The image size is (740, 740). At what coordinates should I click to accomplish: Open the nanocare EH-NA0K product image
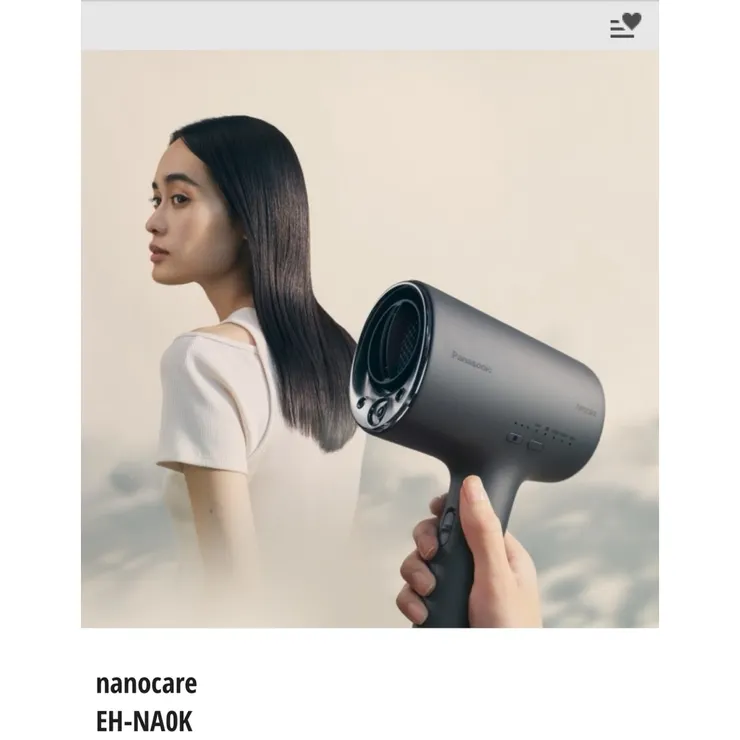click(370, 340)
